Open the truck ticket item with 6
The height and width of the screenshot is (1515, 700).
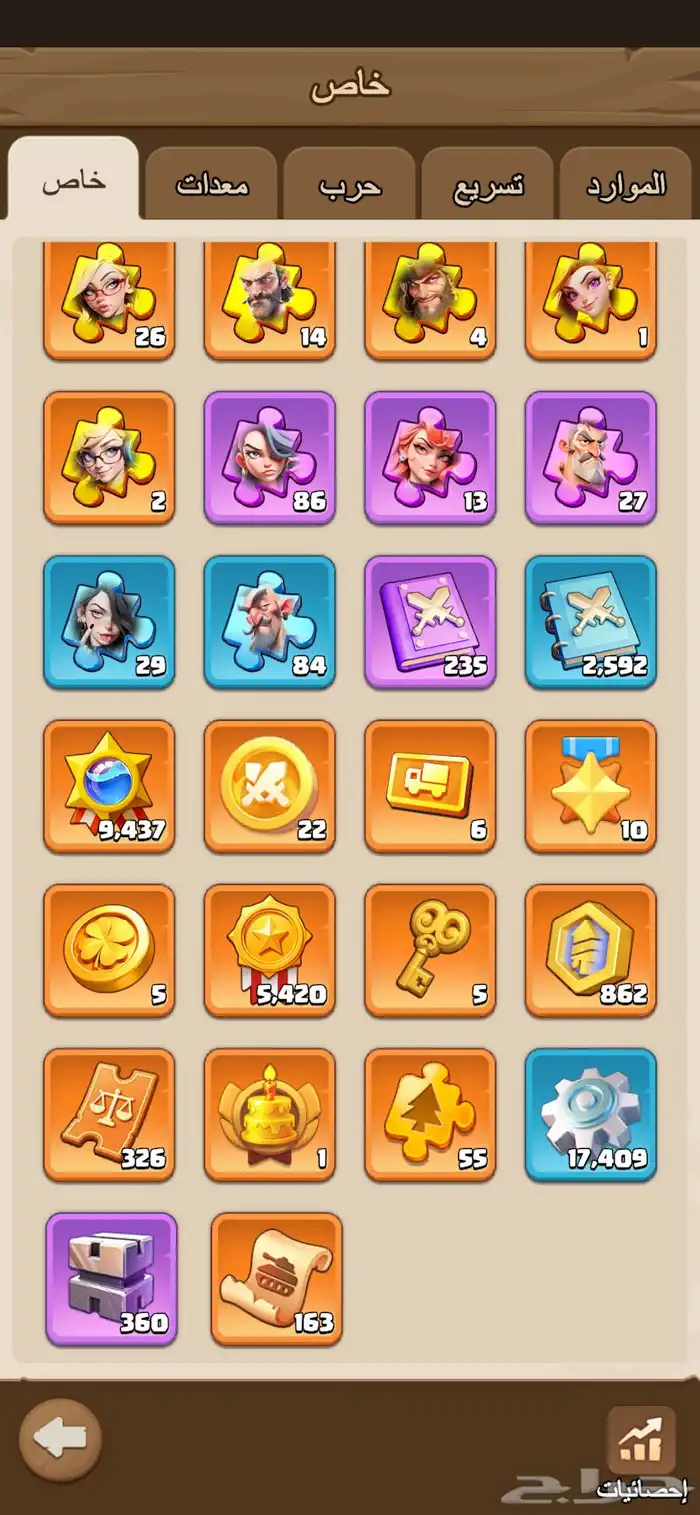[x=430, y=786]
